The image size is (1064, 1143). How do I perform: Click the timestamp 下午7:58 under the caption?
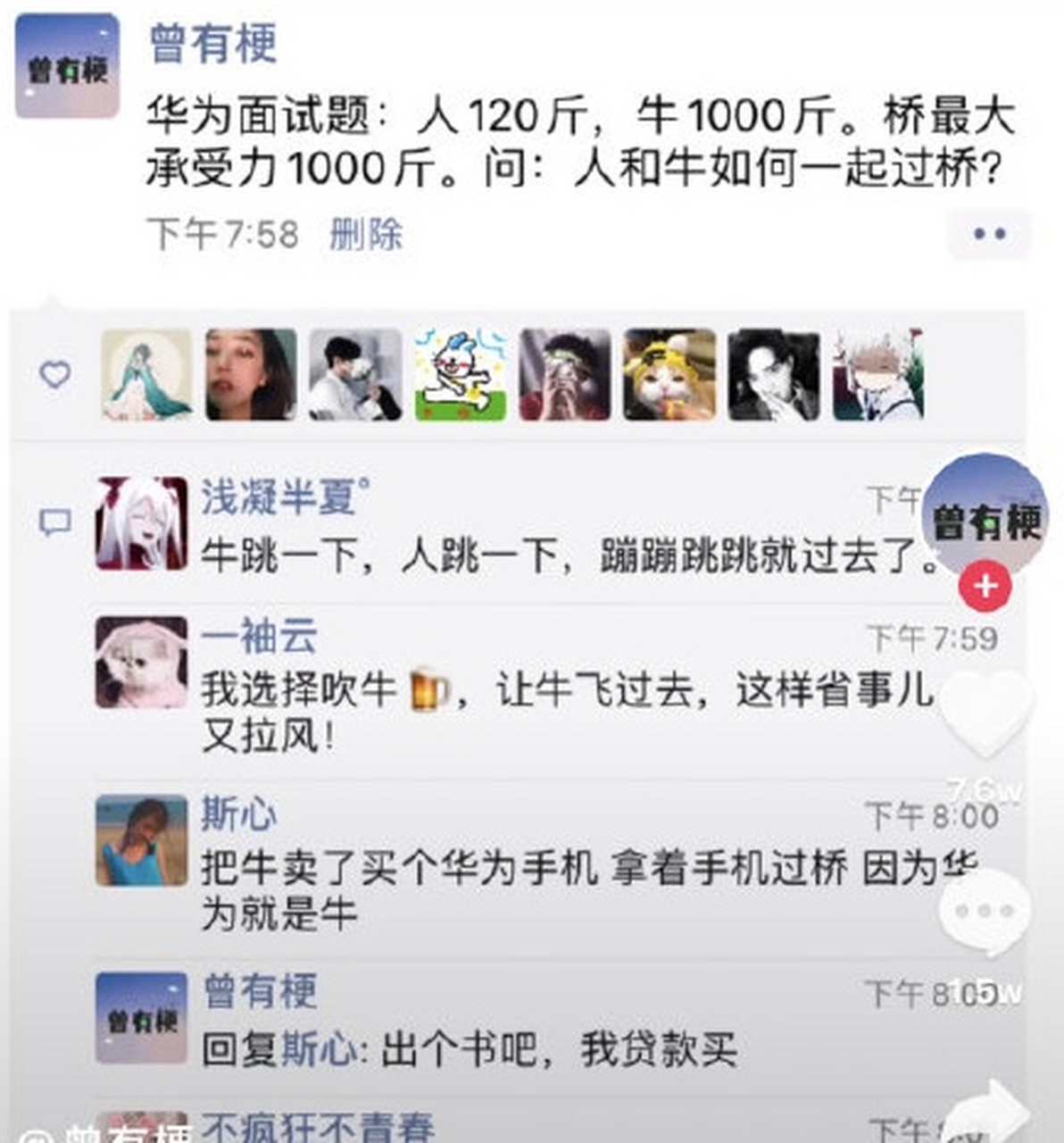tap(221, 234)
